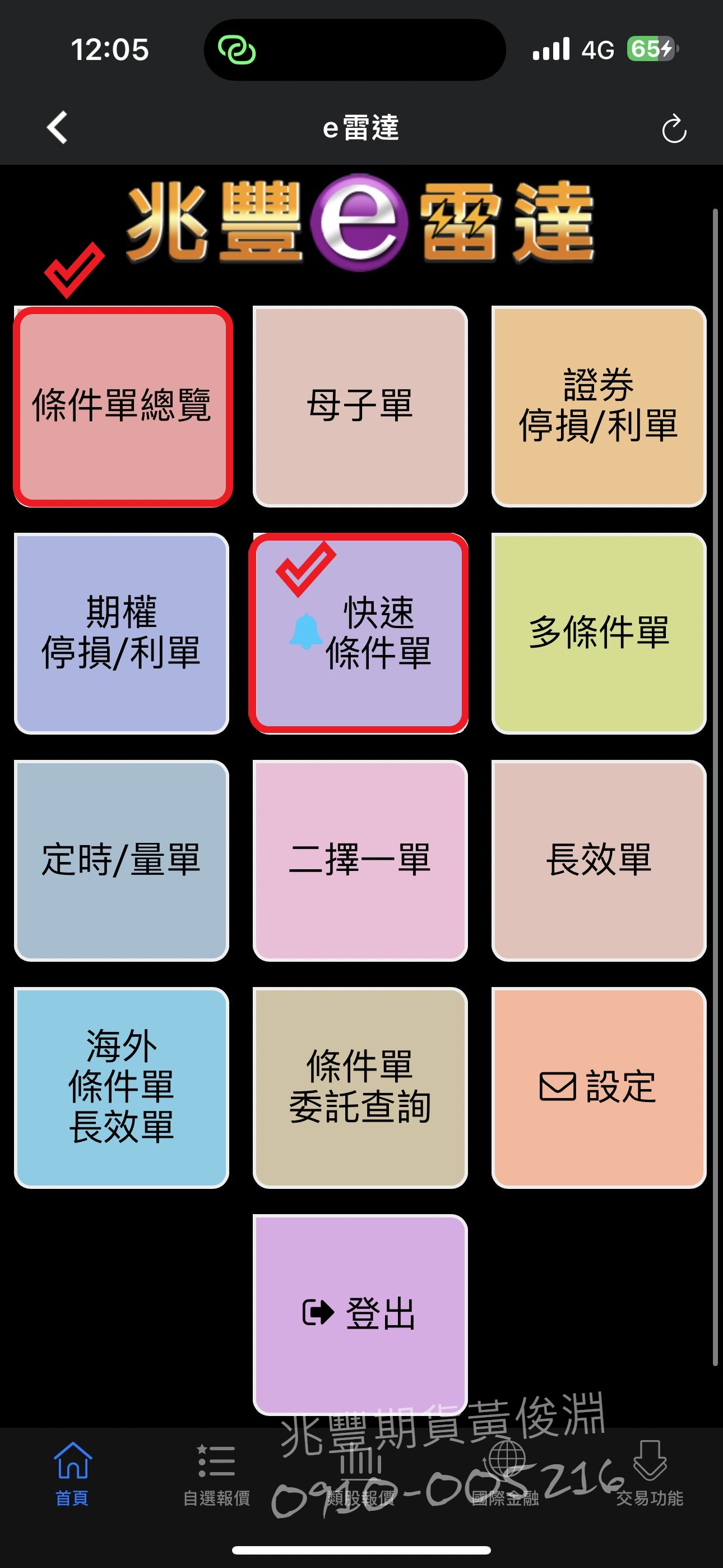Switch to the 類股報價 tab
Screen dimensions: 723x1568
point(361,1473)
